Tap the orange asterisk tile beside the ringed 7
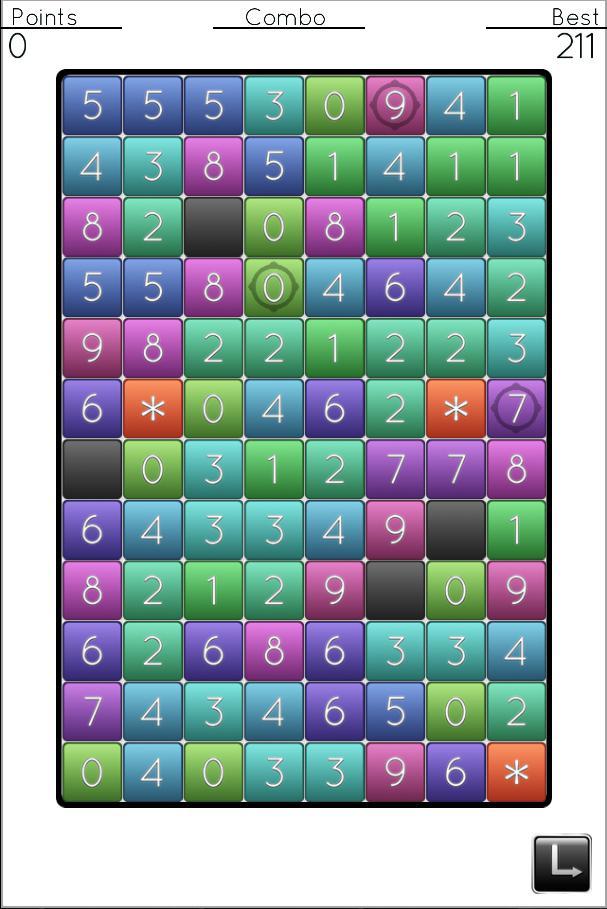Screen dimensions: 607x909 click(x=455, y=409)
